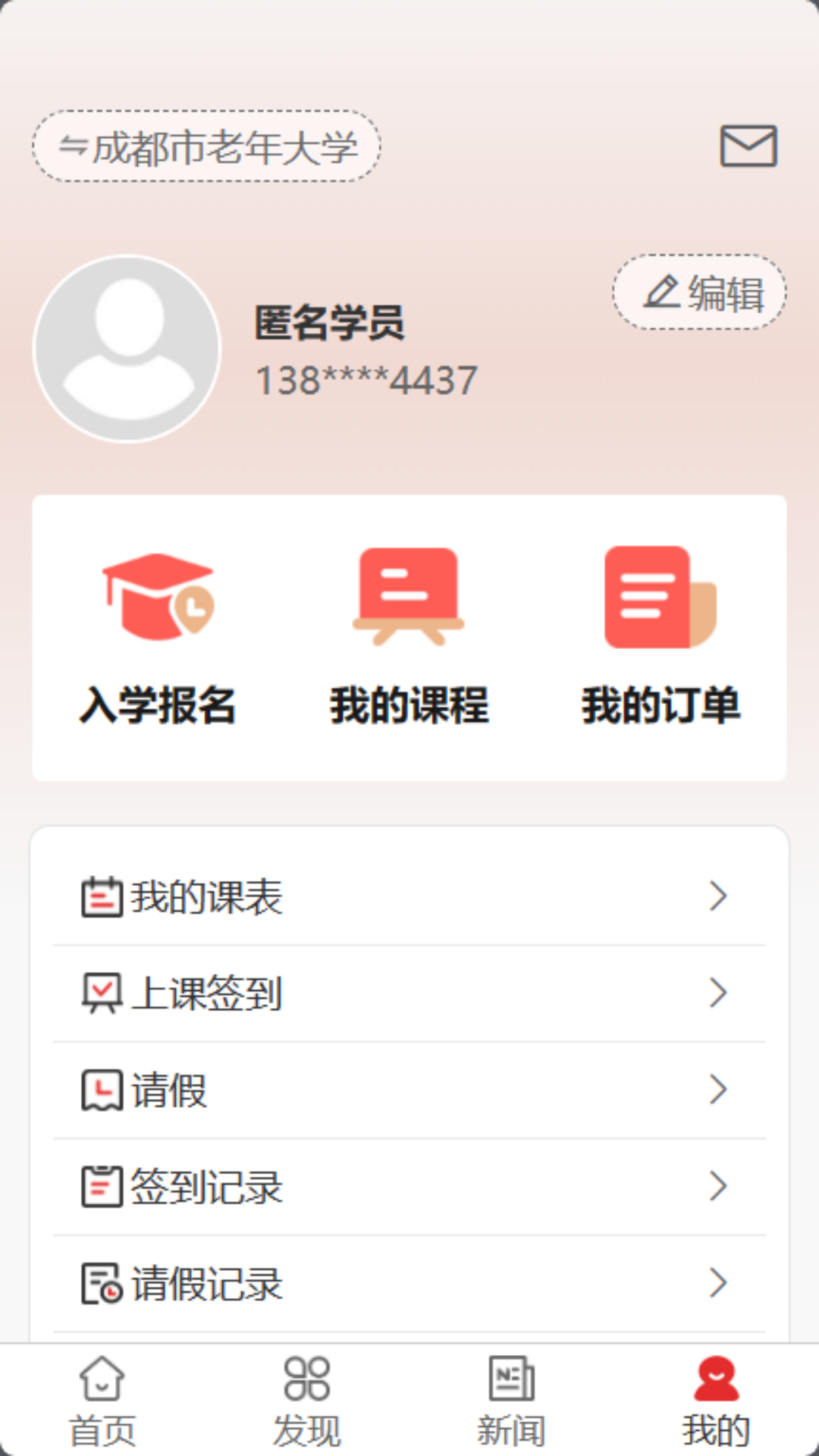
Task: Click the 请假记录 record icon
Action: (99, 1283)
